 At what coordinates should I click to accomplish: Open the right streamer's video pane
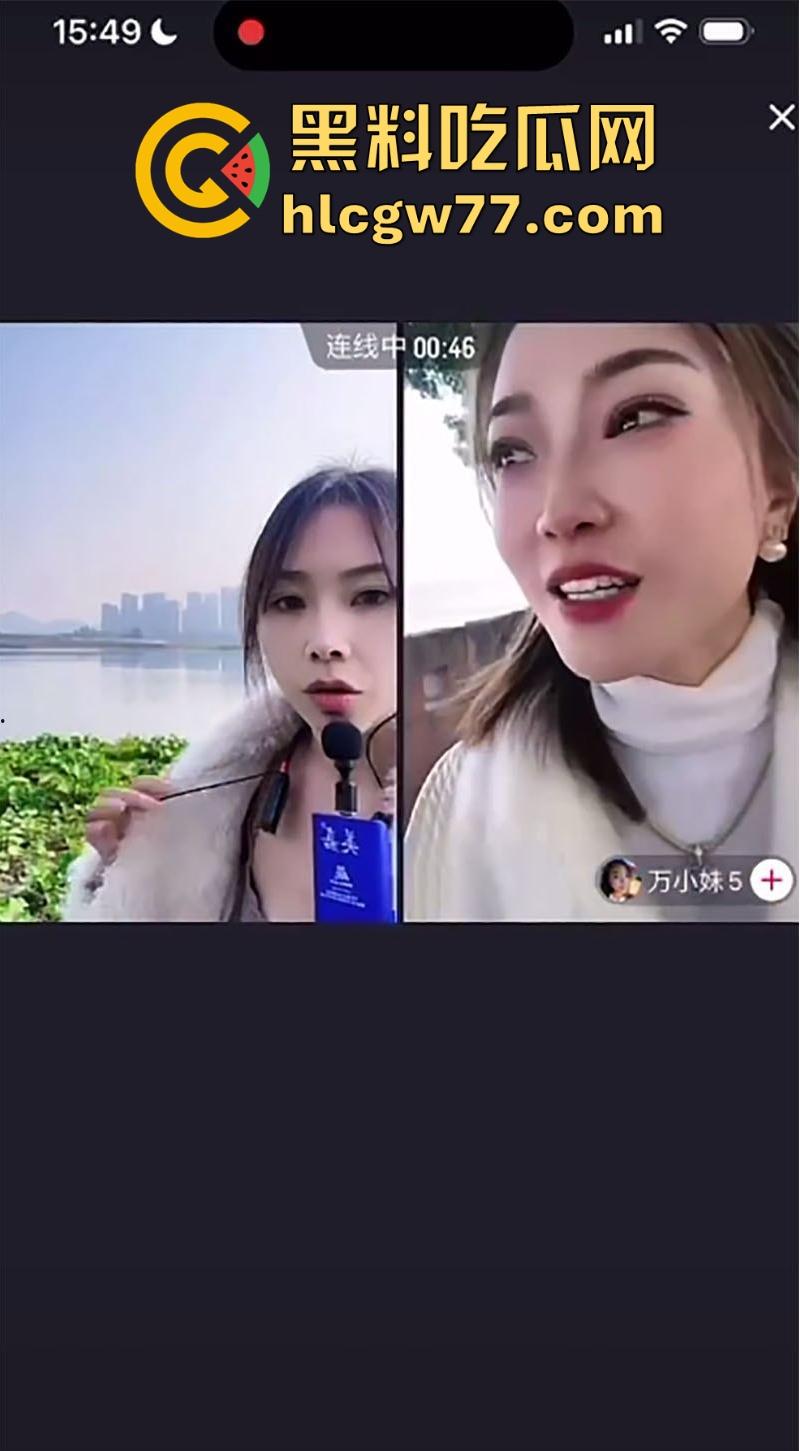point(600,620)
